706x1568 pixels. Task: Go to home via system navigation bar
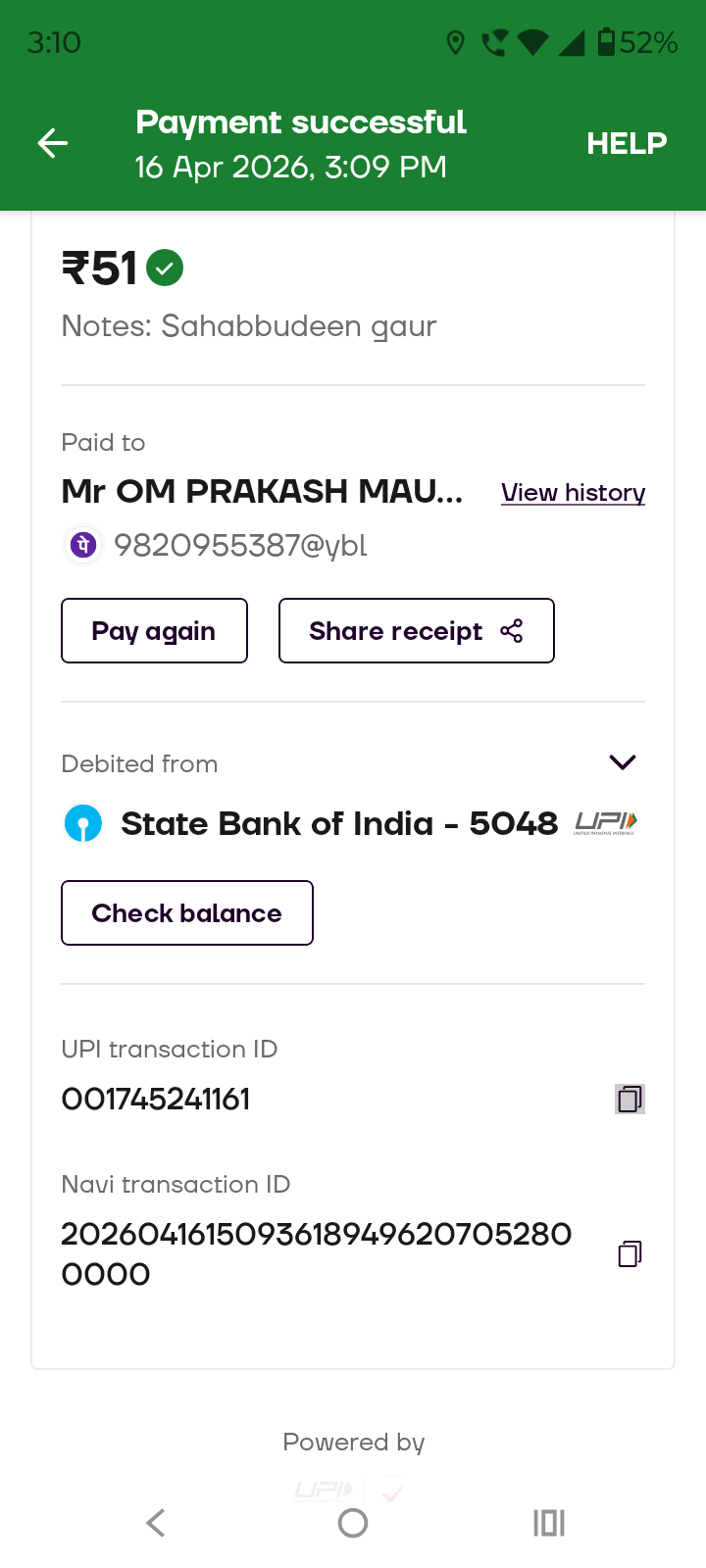point(353,1523)
